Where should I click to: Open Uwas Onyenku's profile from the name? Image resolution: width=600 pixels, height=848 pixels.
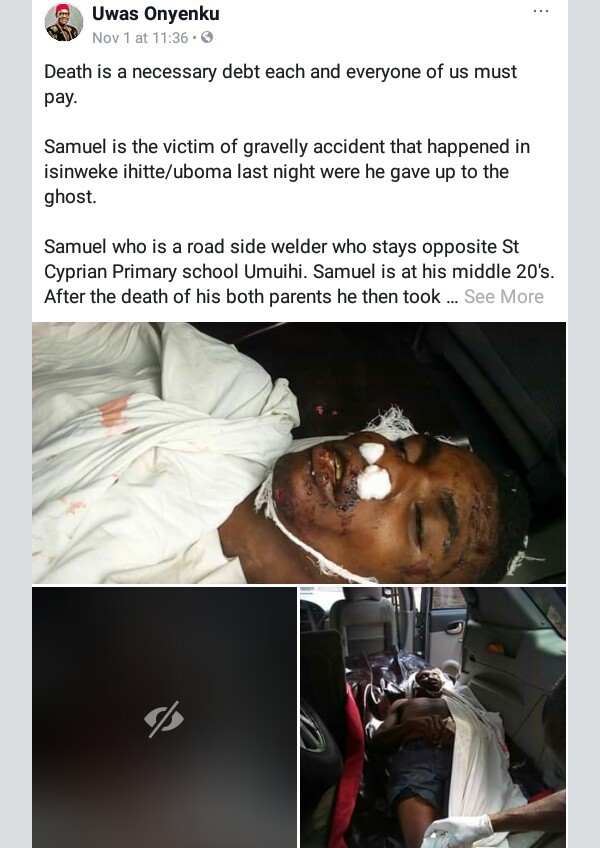[x=155, y=14]
